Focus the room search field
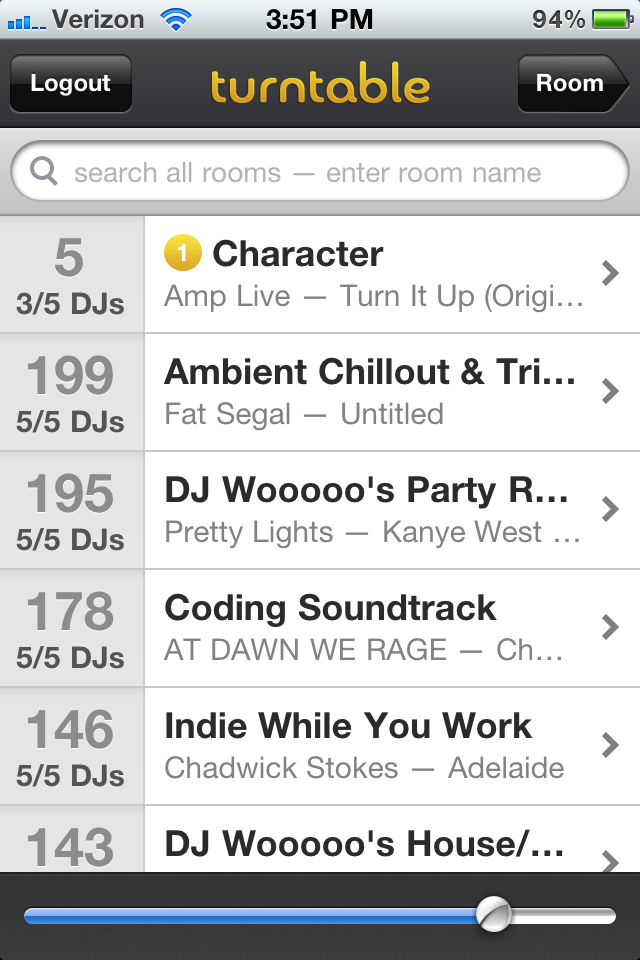The height and width of the screenshot is (960, 640). [320, 172]
